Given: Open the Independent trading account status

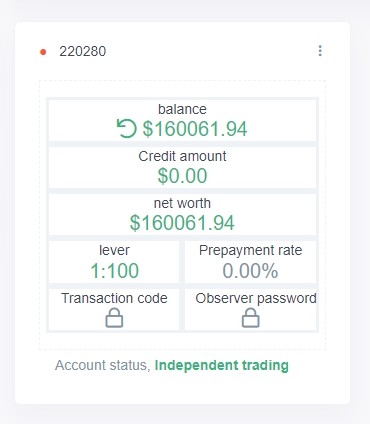Looking at the screenshot, I should coord(222,365).
